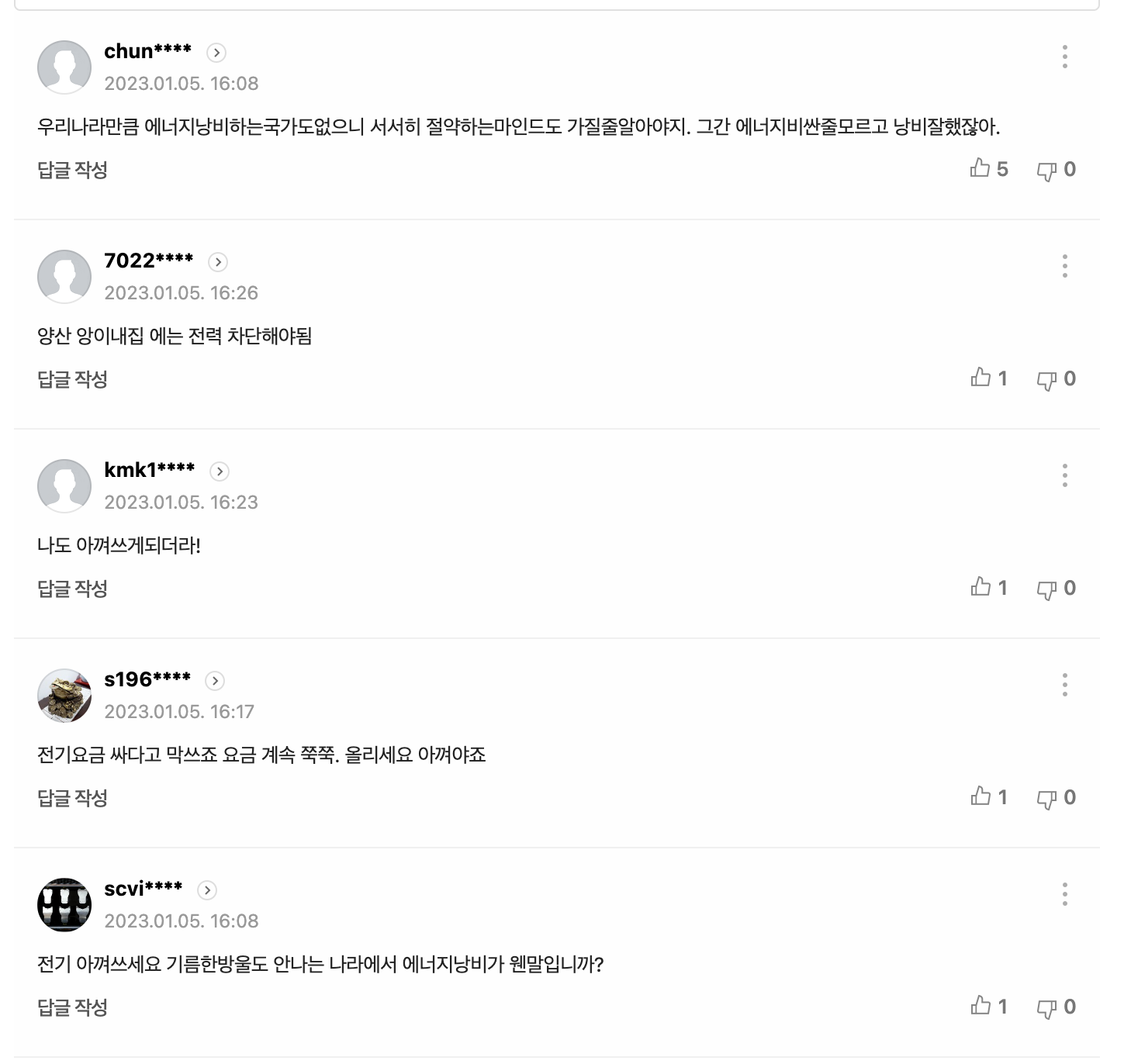Open overflow menu on chun**** comment

(1064, 57)
